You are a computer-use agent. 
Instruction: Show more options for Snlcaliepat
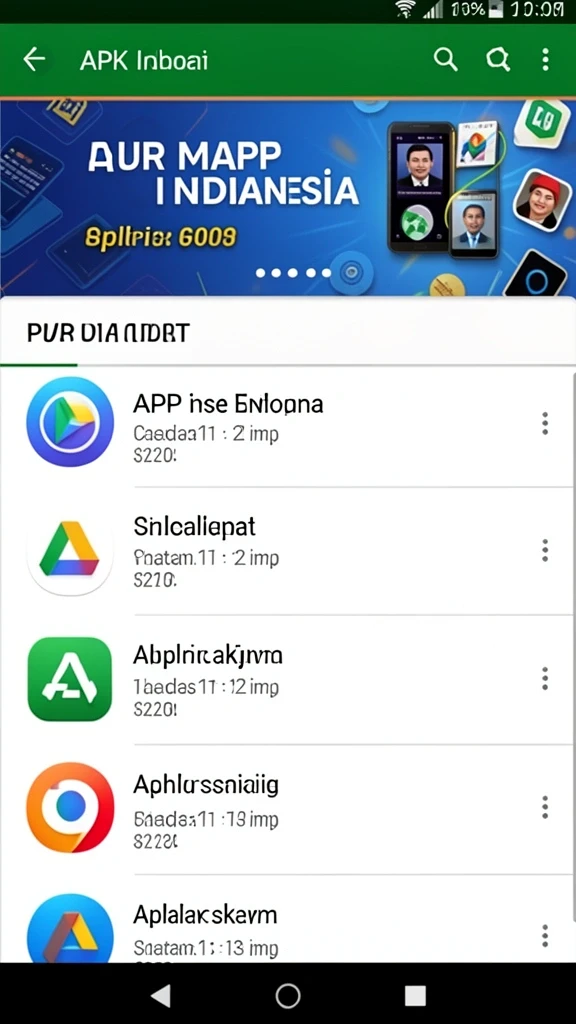click(545, 551)
